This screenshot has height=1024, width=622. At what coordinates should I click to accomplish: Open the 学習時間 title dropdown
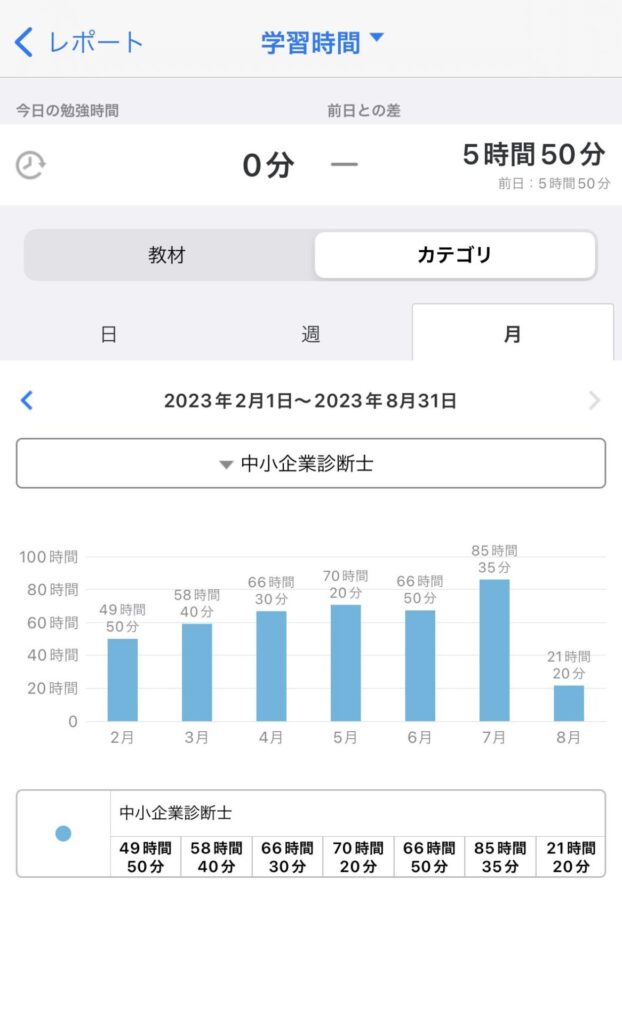322,42
